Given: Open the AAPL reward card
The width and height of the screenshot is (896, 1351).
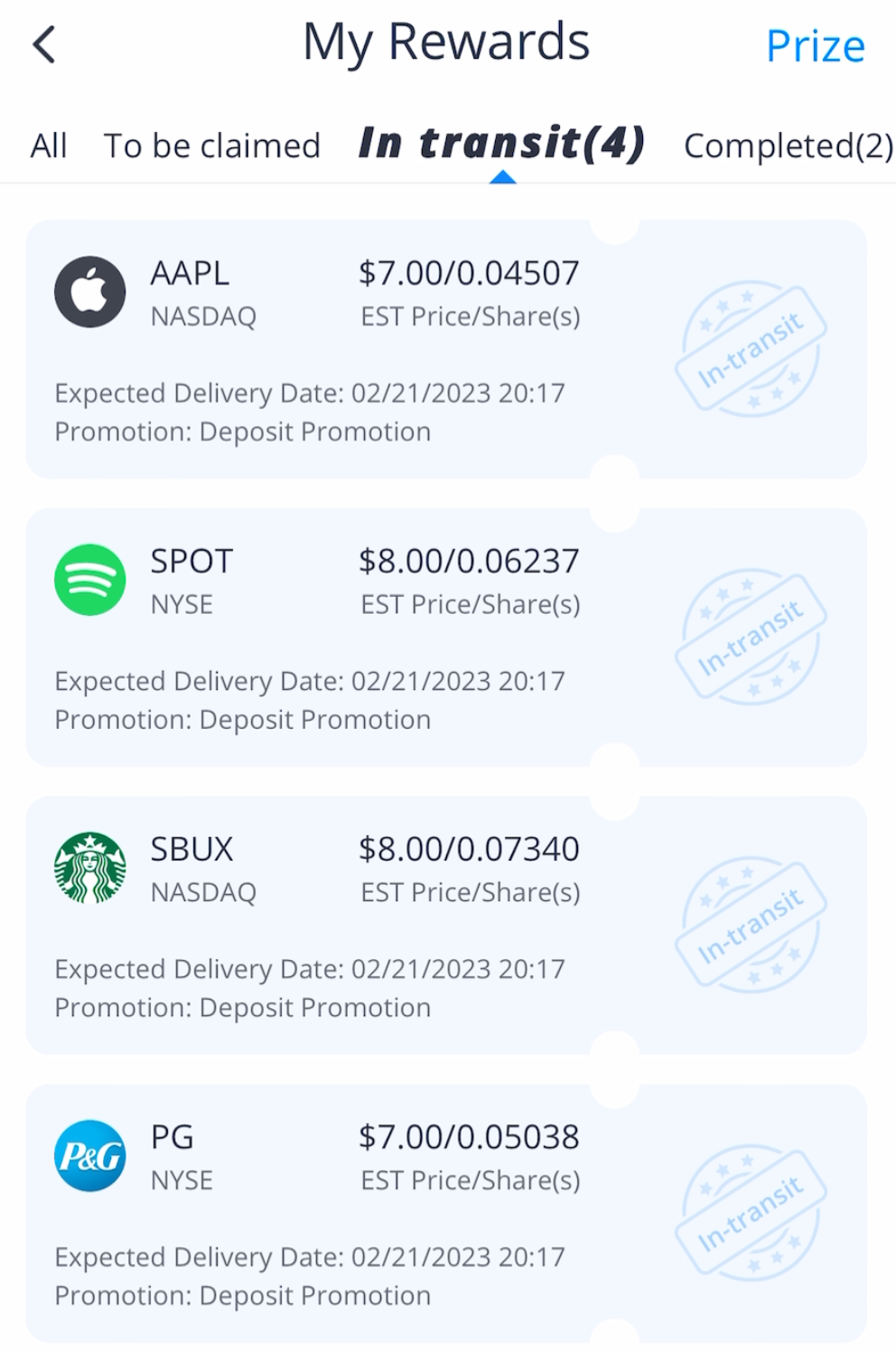Looking at the screenshot, I should pyautogui.click(x=446, y=349).
